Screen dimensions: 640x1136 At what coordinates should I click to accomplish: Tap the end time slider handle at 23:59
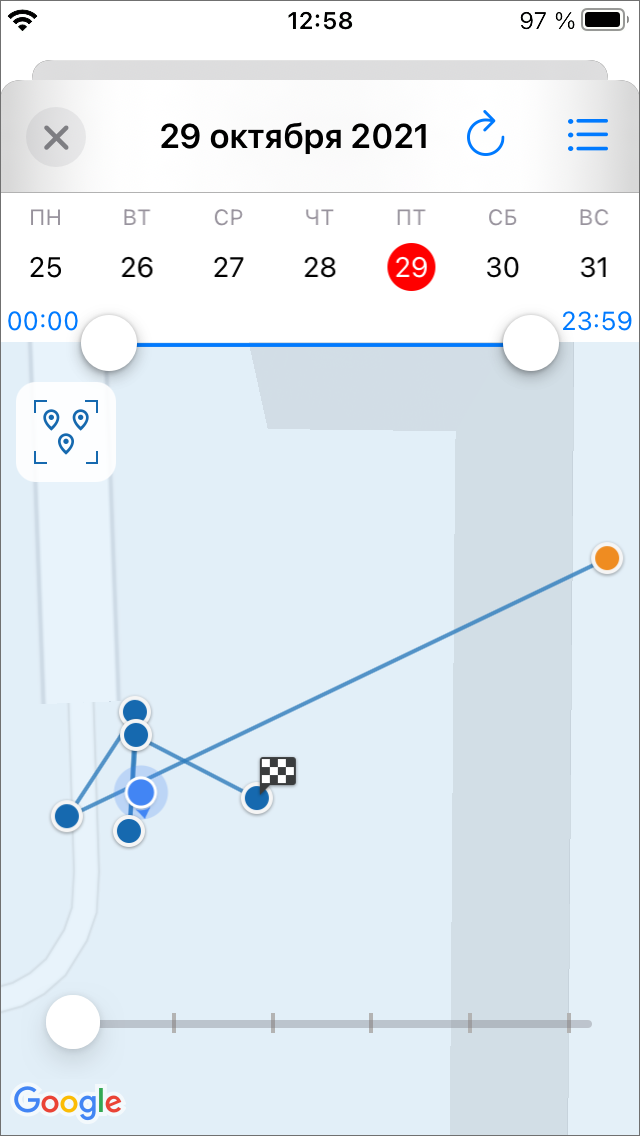(x=530, y=343)
